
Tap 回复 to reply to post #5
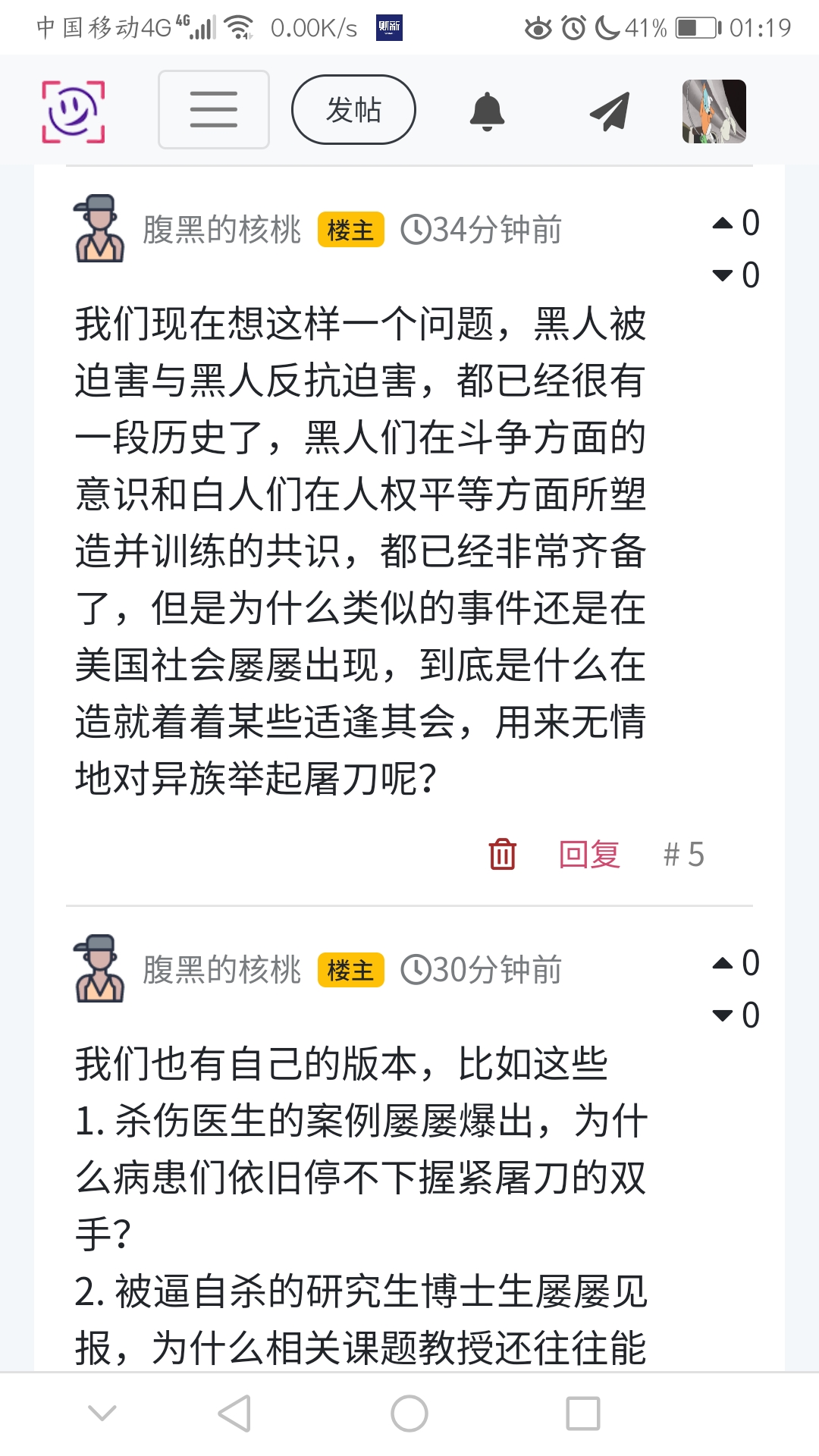pyautogui.click(x=589, y=854)
